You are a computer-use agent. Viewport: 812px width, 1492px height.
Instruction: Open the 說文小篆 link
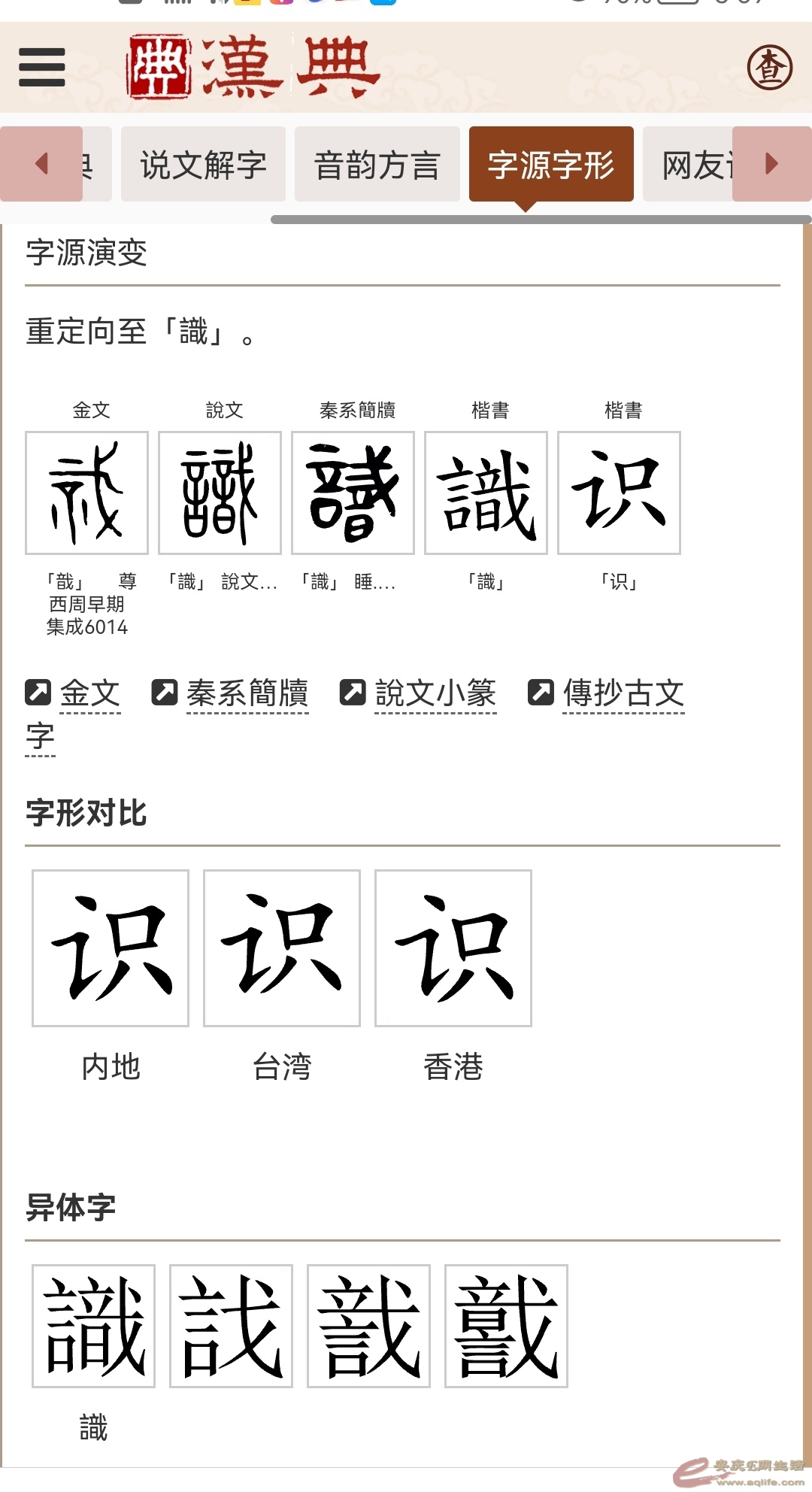(x=435, y=693)
